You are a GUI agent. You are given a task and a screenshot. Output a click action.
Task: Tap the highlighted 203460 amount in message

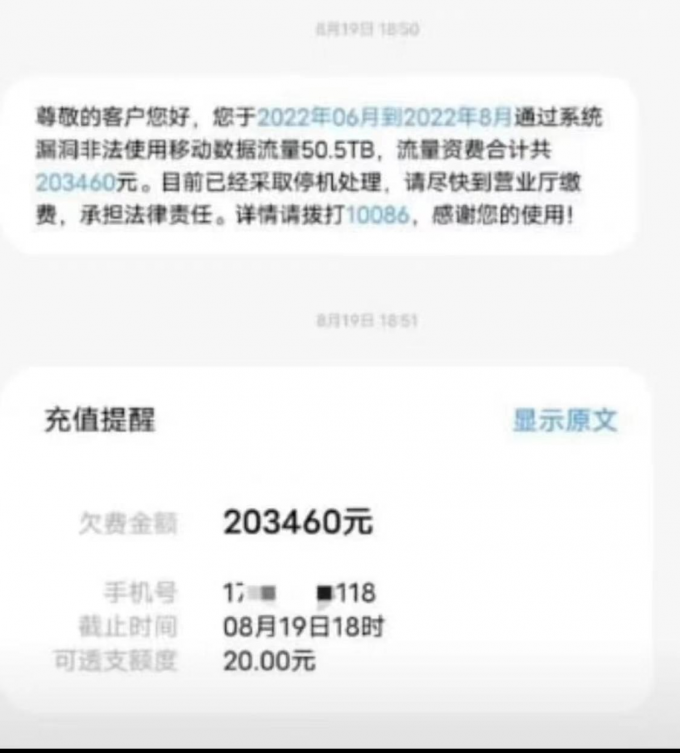coord(74,183)
